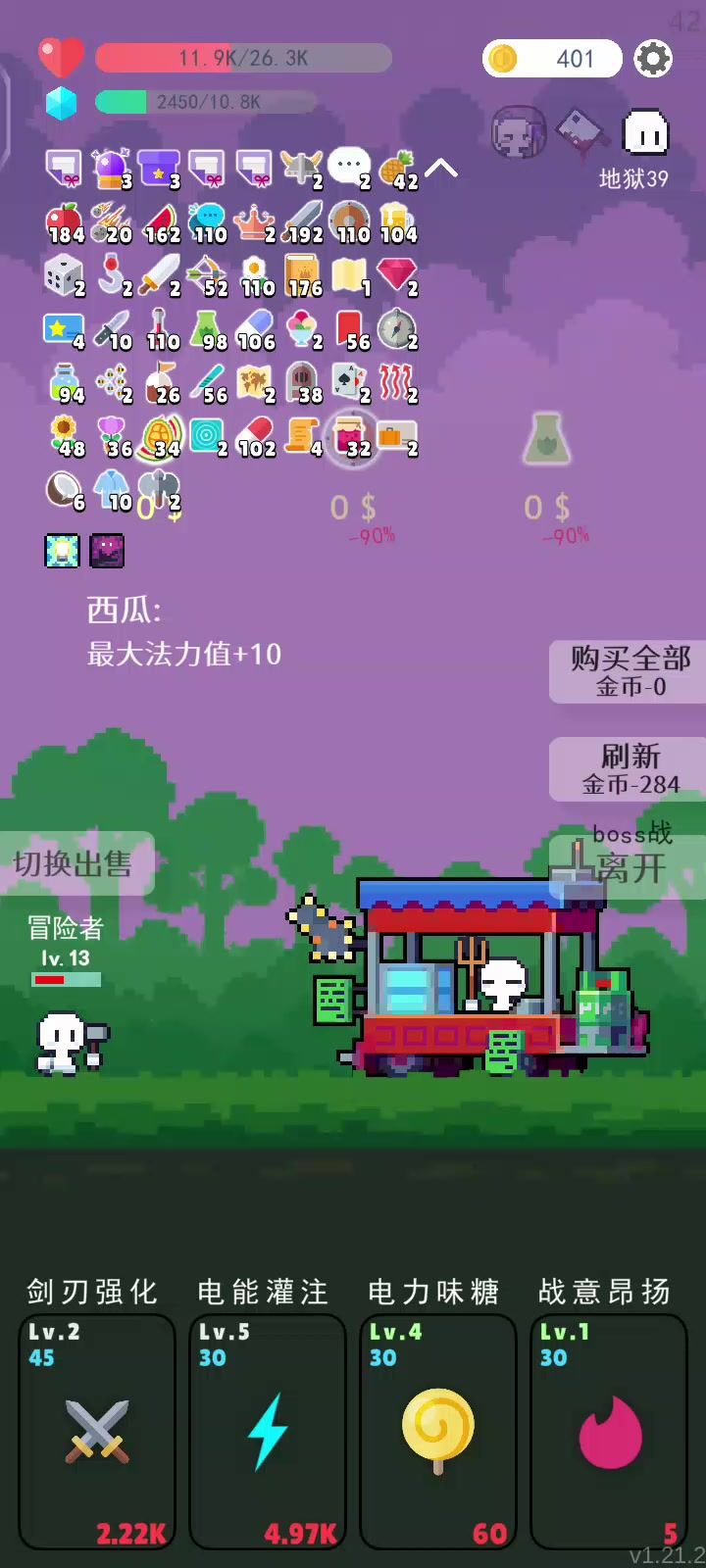Activate the 电能灌注 lightning skill
Image resolution: width=706 pixels, height=1568 pixels.
tap(267, 1431)
